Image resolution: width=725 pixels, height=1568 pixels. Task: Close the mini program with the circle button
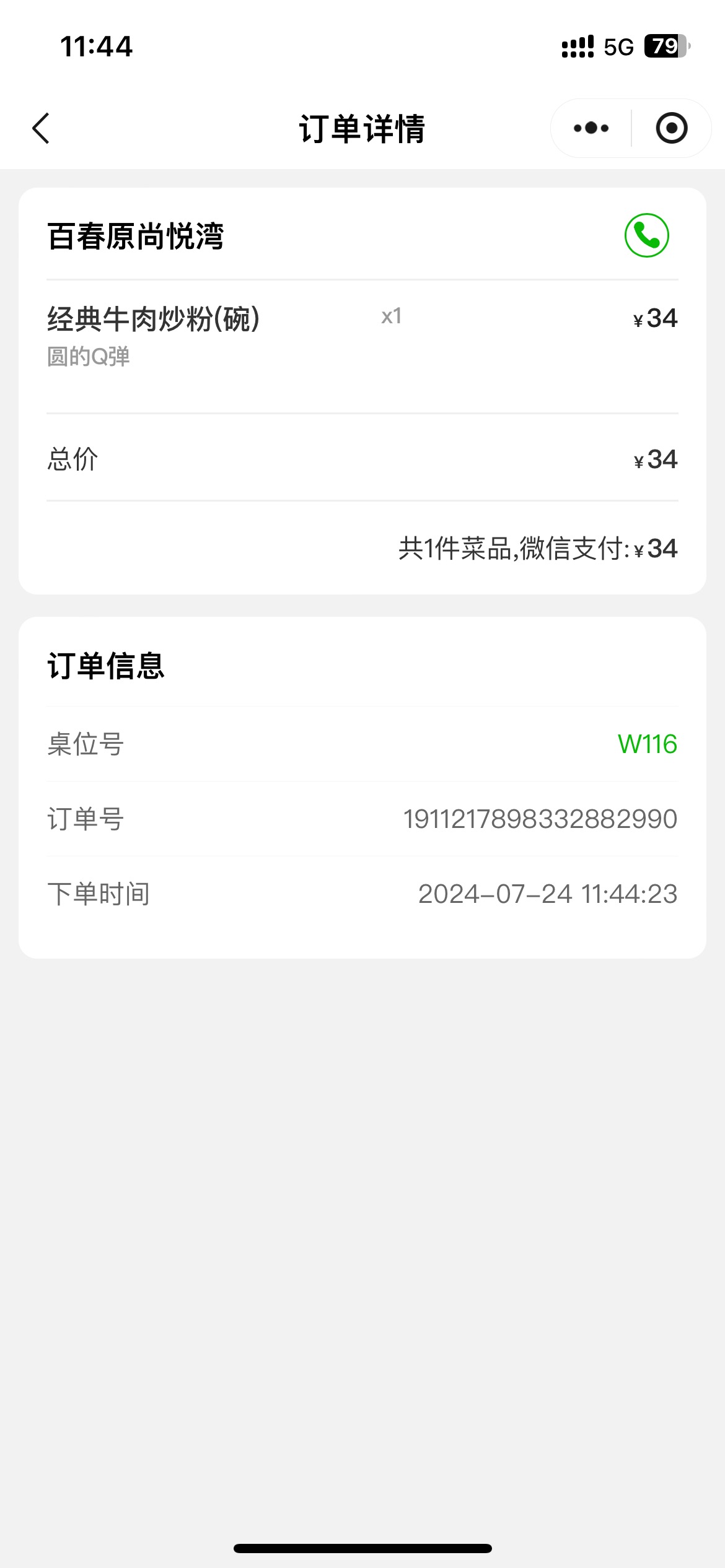pyautogui.click(x=672, y=128)
